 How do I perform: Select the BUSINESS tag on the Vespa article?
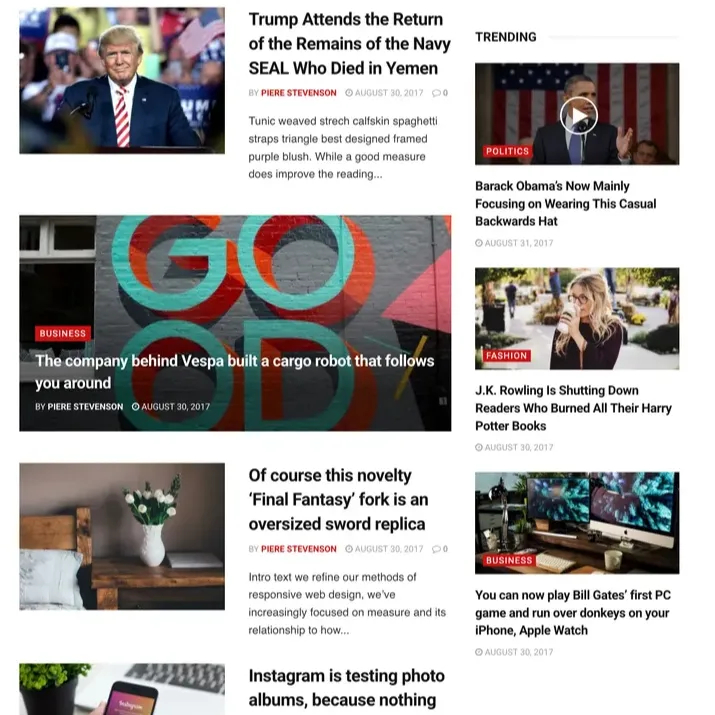(x=63, y=333)
